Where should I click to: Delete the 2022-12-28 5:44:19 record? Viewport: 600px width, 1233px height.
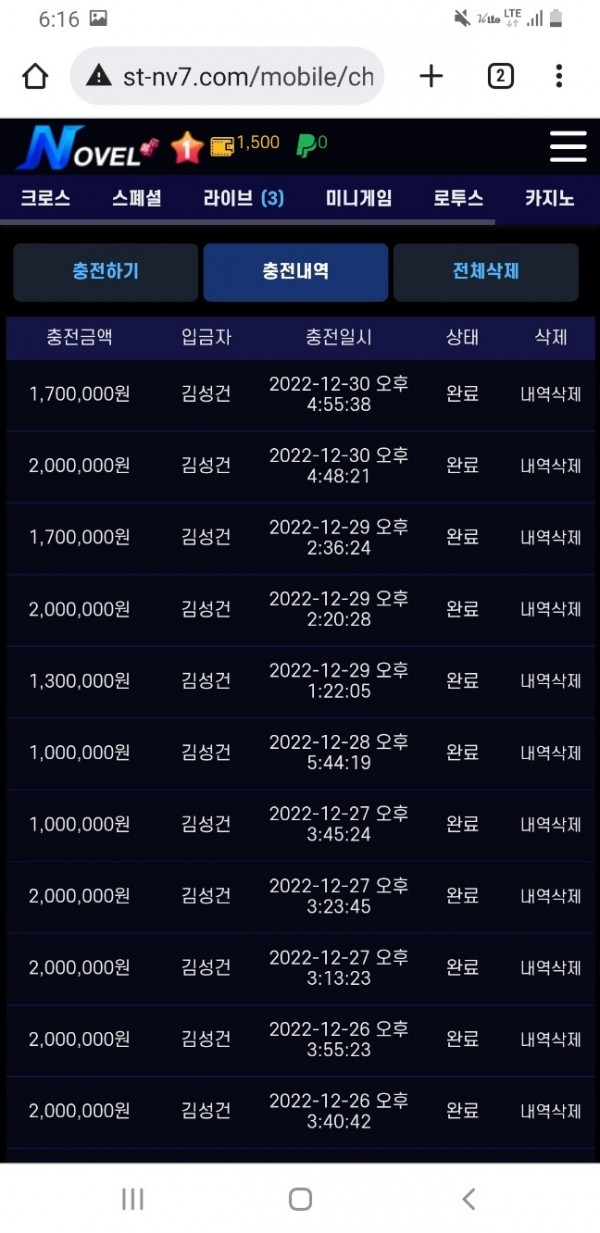(550, 753)
